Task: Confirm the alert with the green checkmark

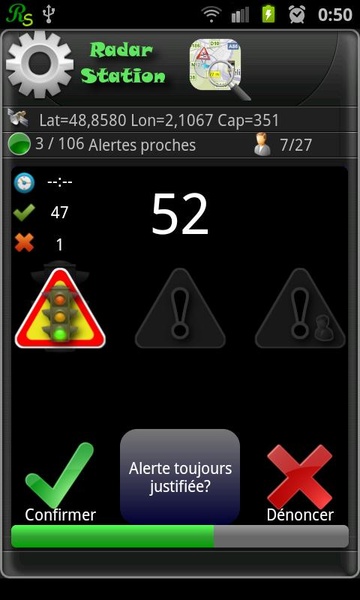Action: click(x=60, y=481)
